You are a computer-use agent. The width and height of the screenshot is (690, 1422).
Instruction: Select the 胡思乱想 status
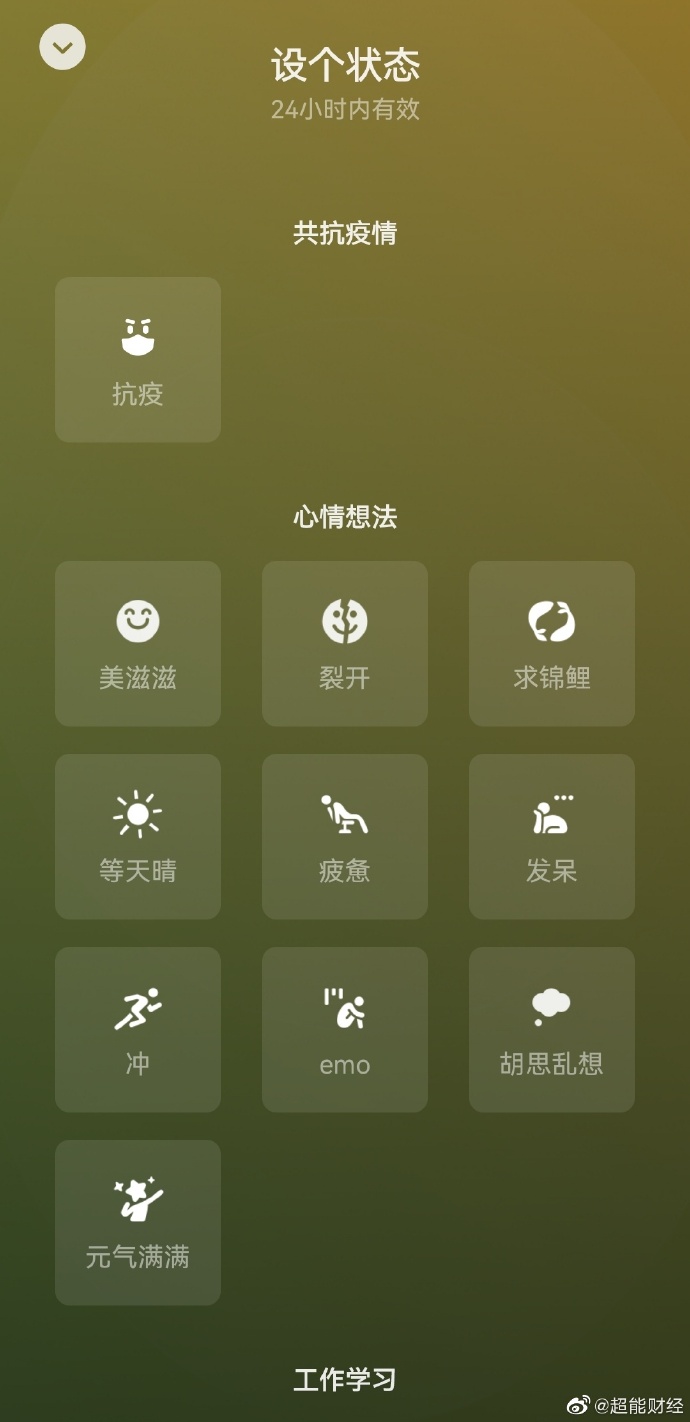pyautogui.click(x=552, y=1030)
